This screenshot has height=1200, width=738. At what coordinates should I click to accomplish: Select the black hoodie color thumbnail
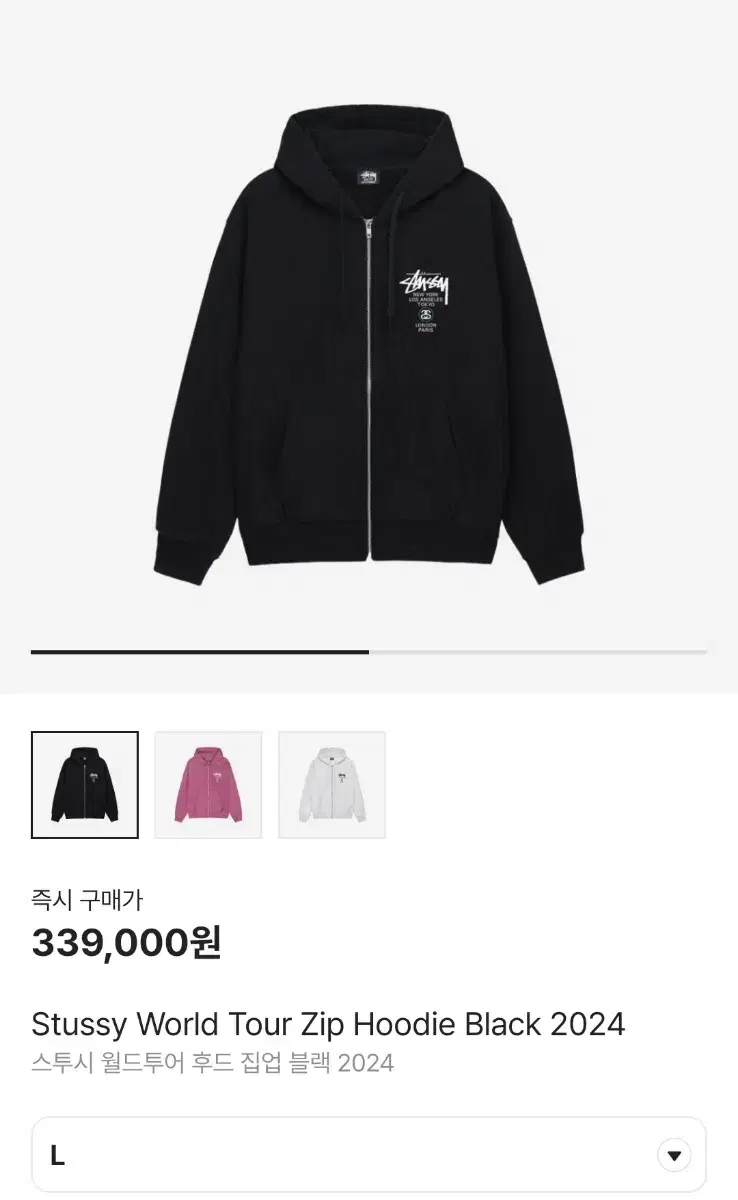pos(85,785)
